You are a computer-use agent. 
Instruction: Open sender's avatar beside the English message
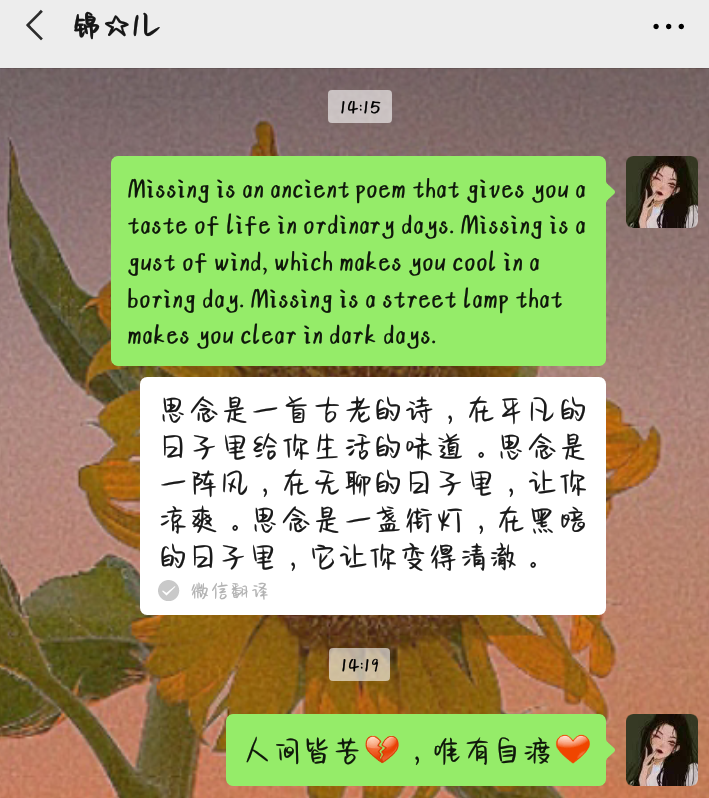tap(661, 192)
